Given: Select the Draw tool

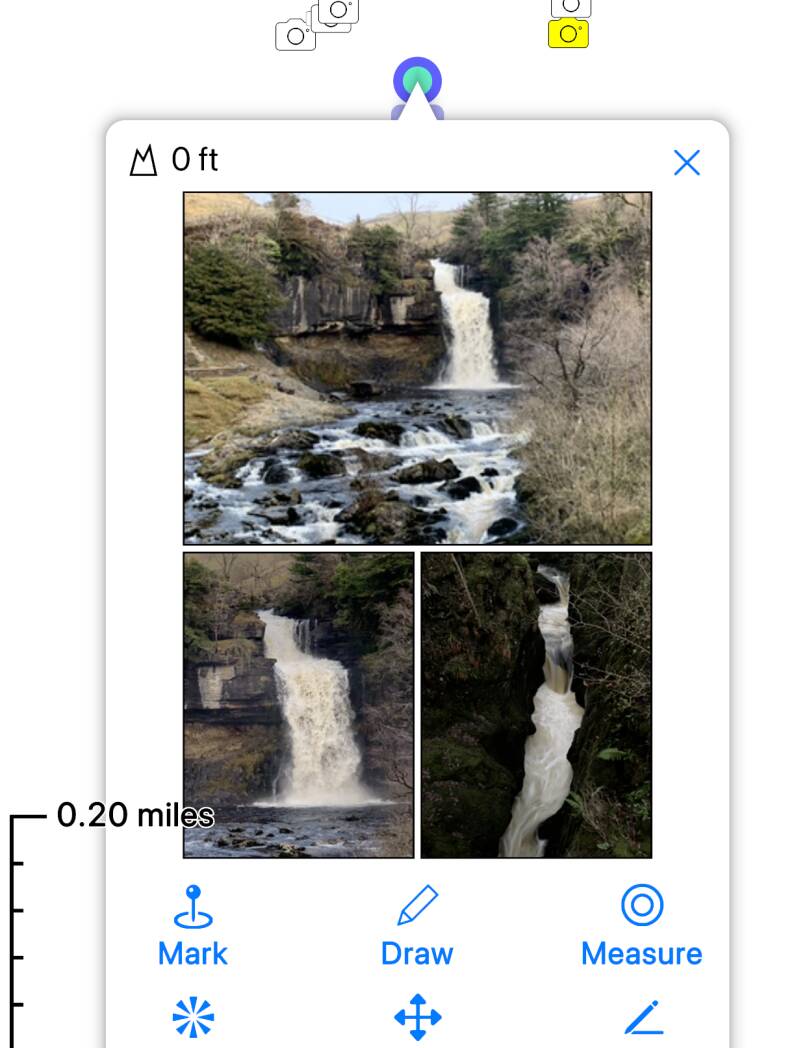Looking at the screenshot, I should pyautogui.click(x=417, y=927).
